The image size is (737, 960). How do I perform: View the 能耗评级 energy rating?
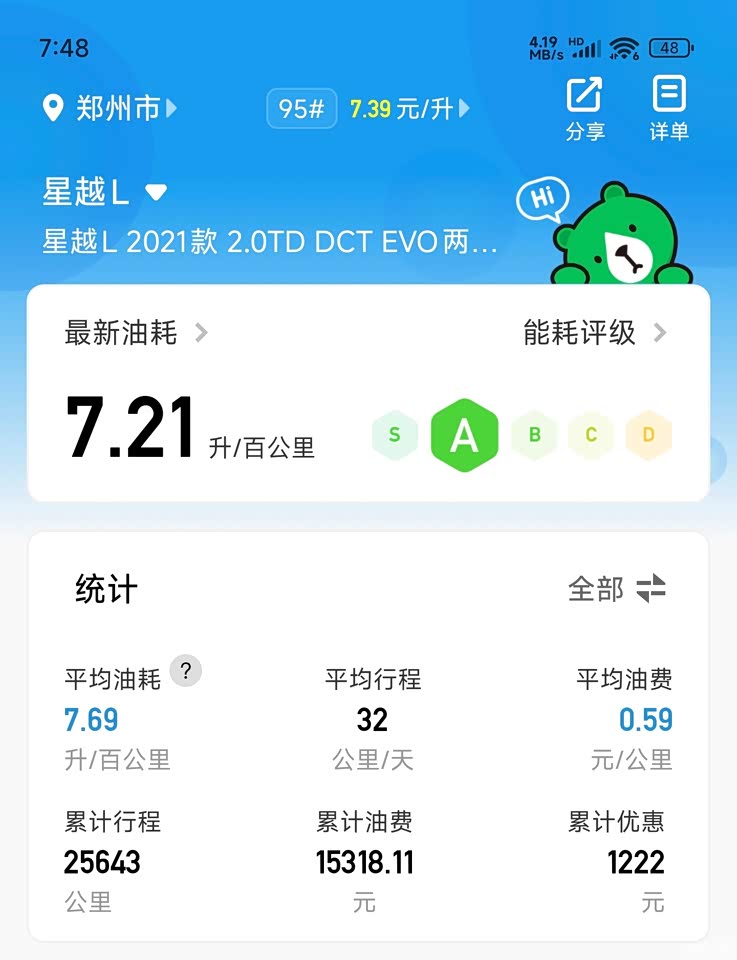[594, 333]
